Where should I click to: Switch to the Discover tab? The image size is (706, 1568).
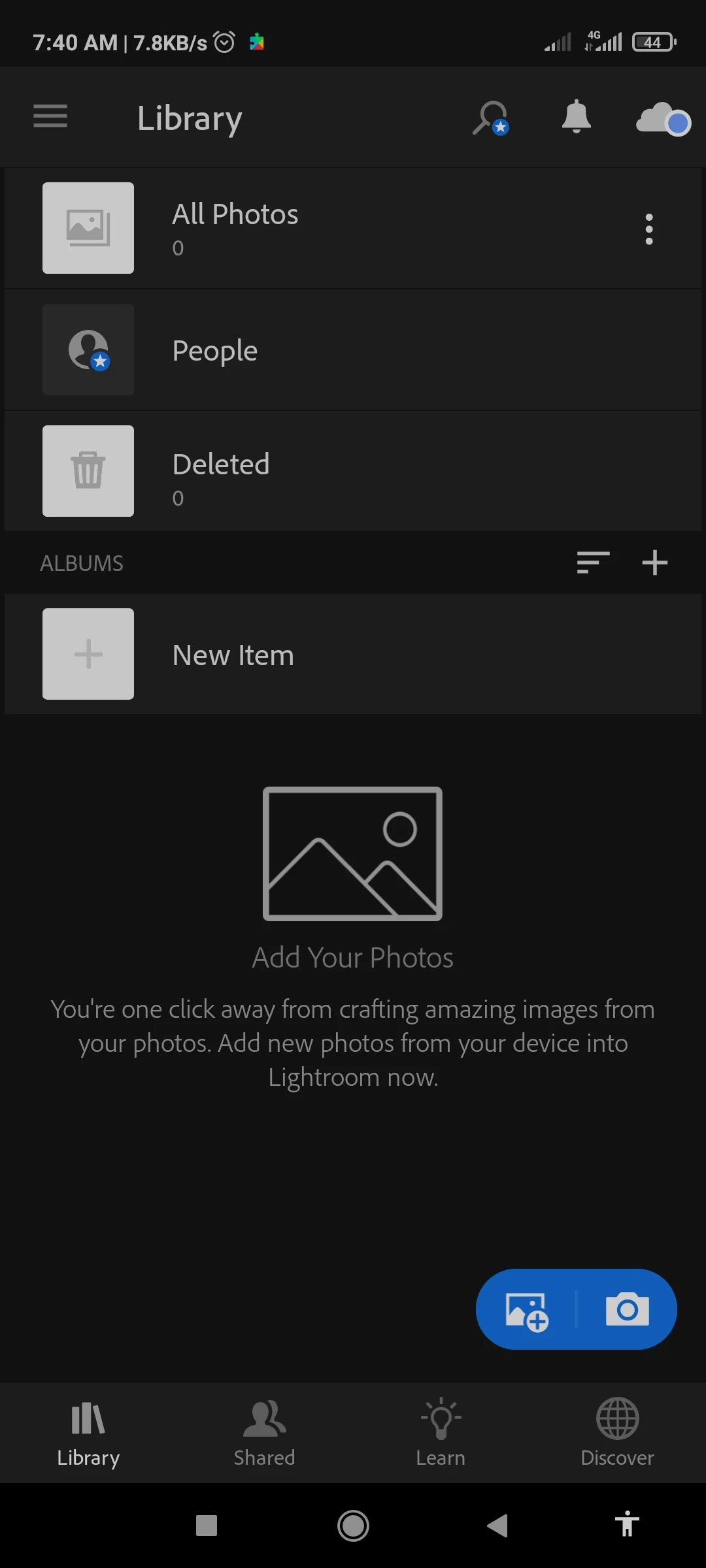pos(617,1432)
